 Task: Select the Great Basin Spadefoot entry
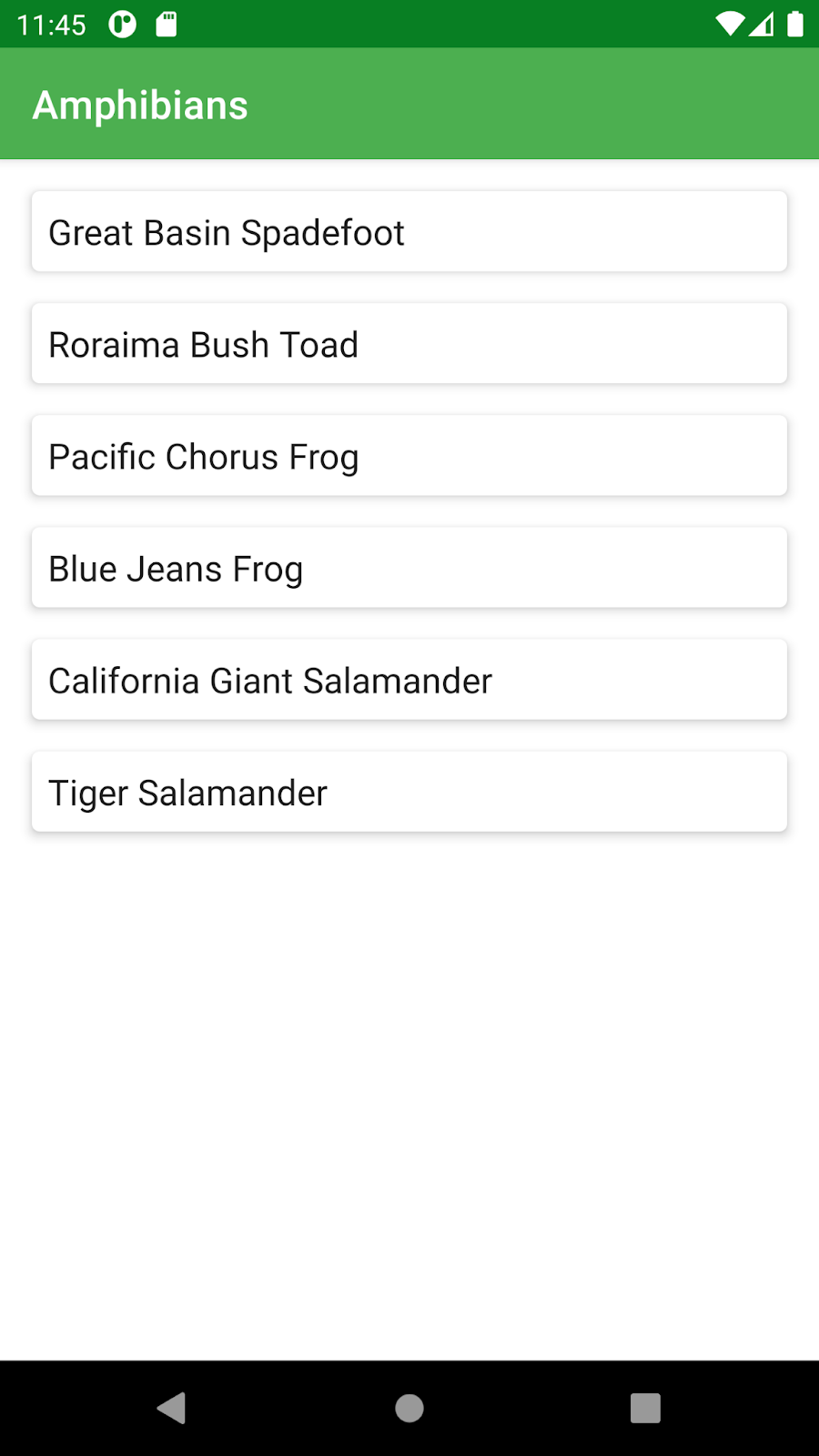(409, 231)
